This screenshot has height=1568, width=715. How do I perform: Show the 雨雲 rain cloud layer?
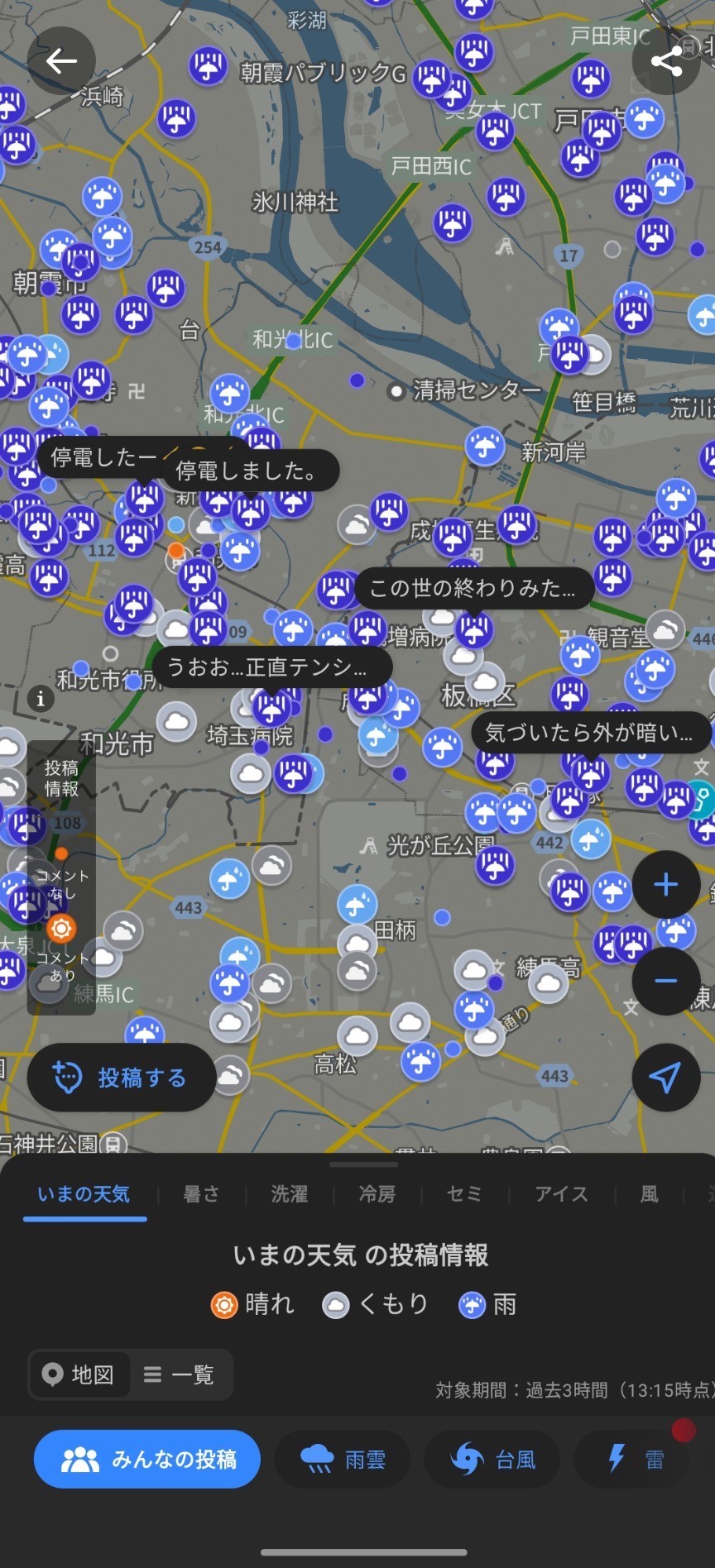(x=343, y=1460)
